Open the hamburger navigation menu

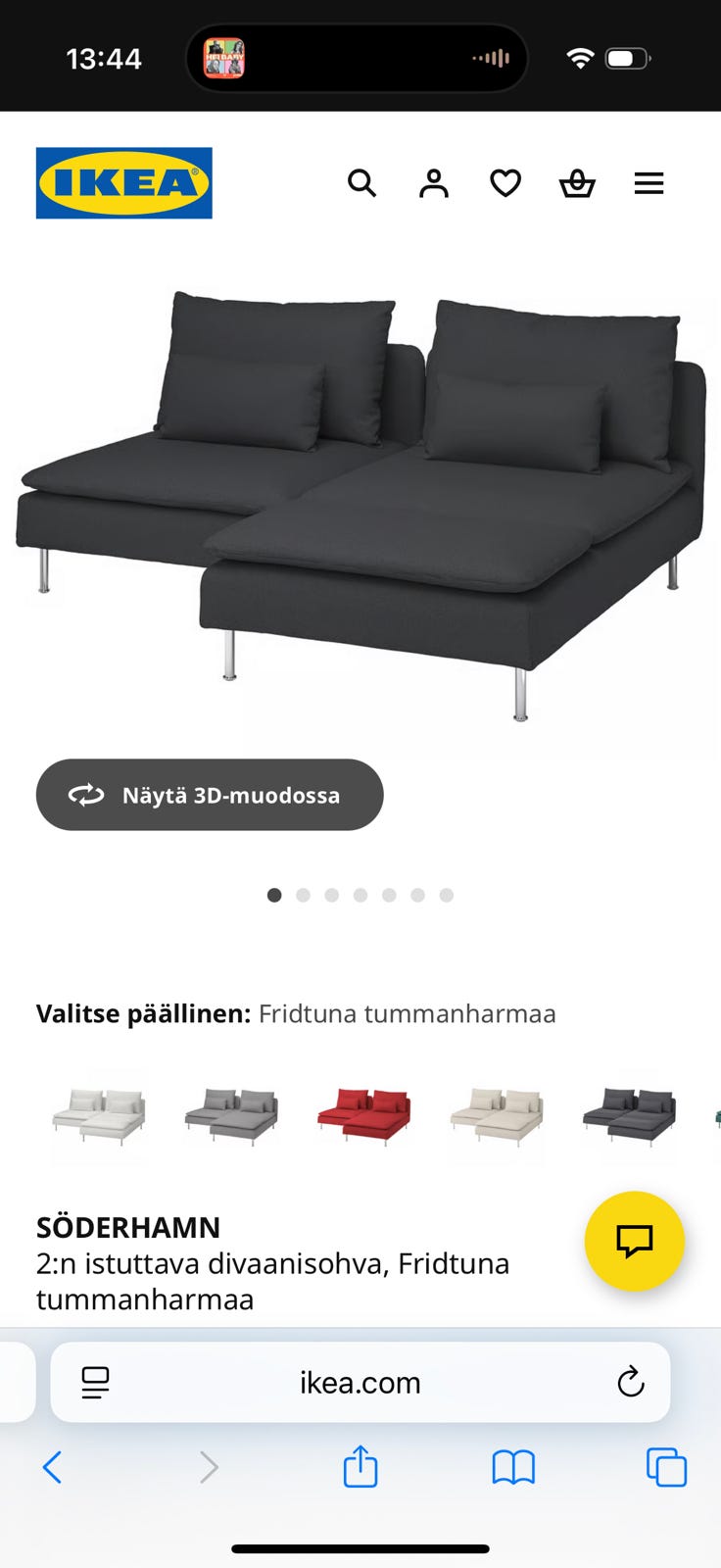point(649,183)
